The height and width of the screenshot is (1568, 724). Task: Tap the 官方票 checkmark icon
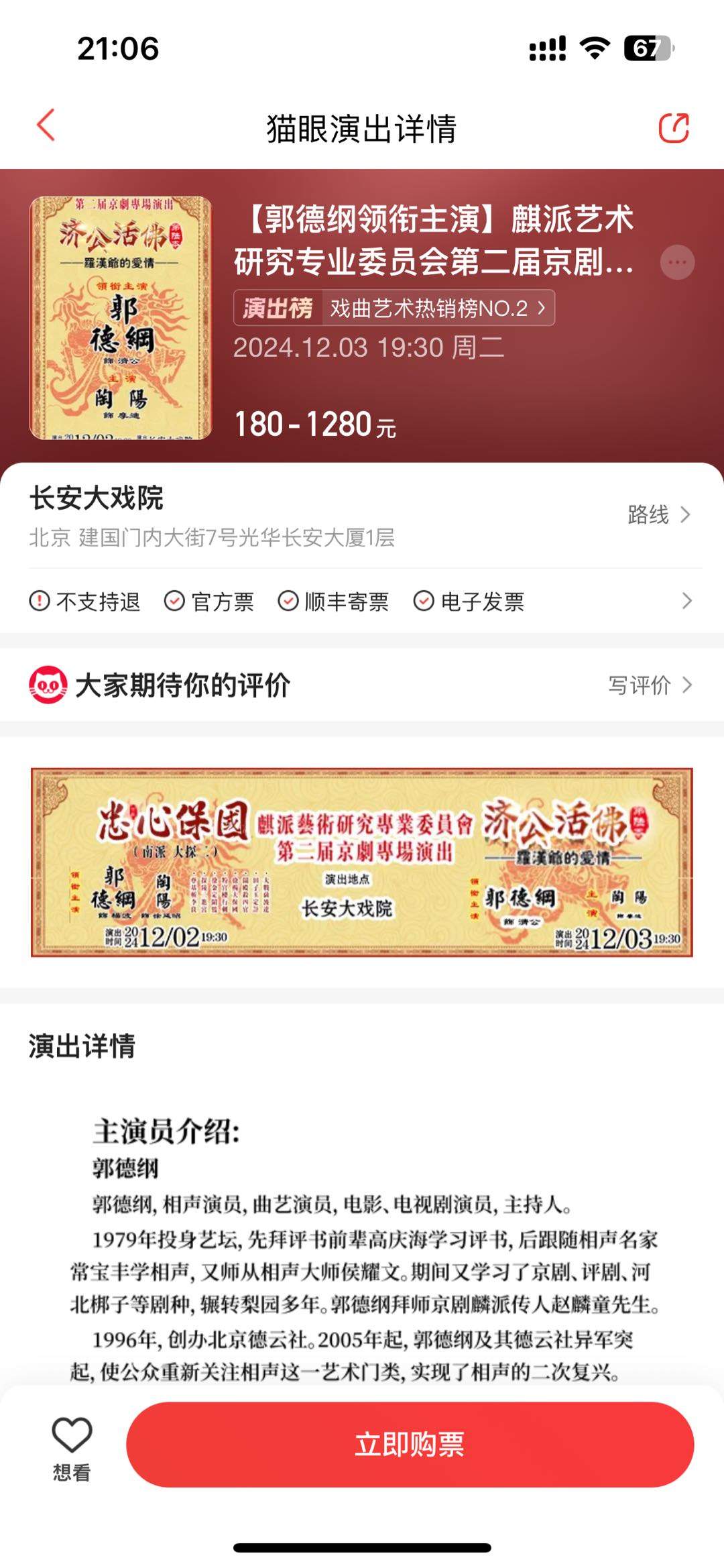[176, 602]
